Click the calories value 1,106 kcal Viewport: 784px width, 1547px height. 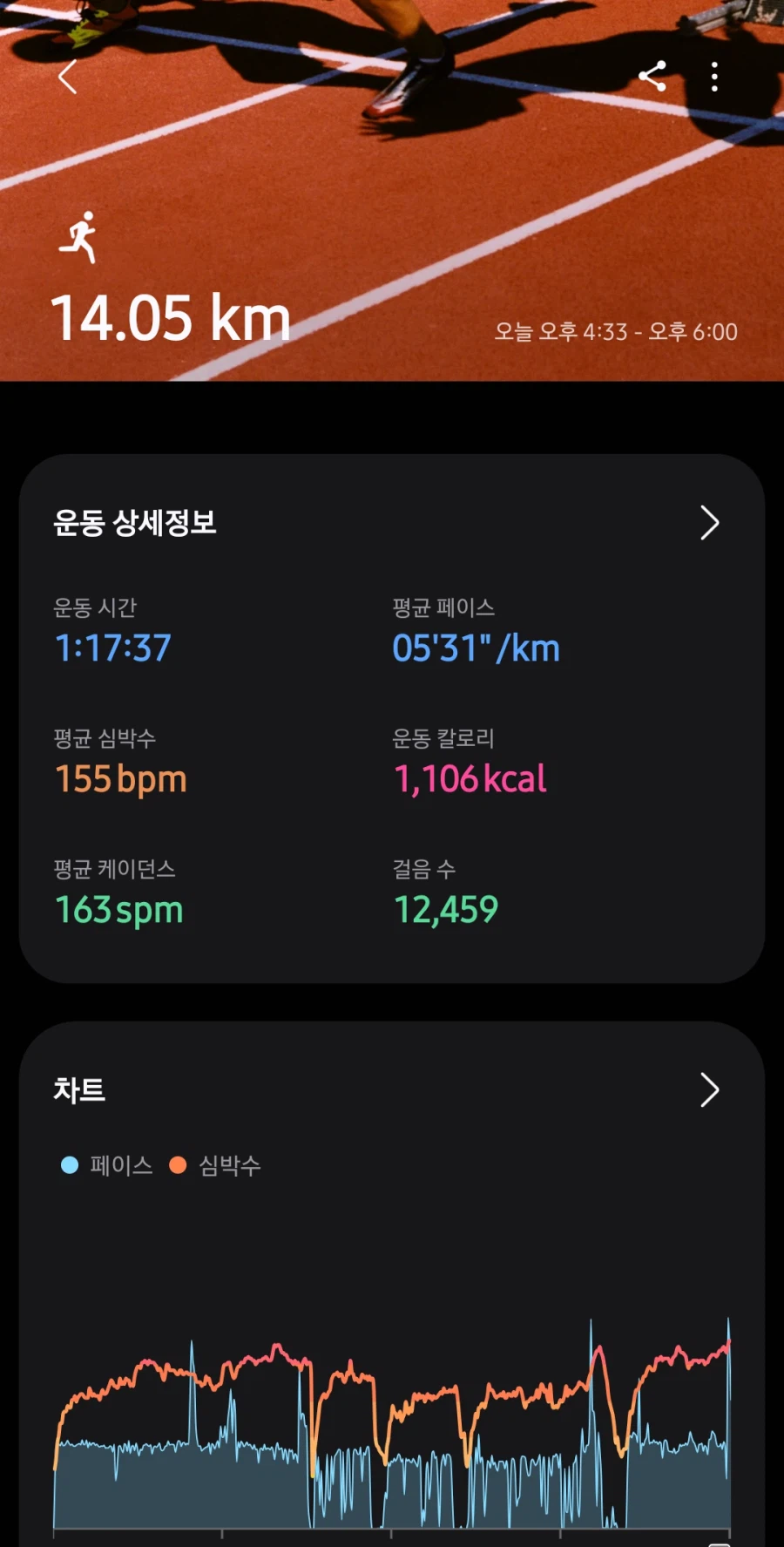(x=470, y=778)
